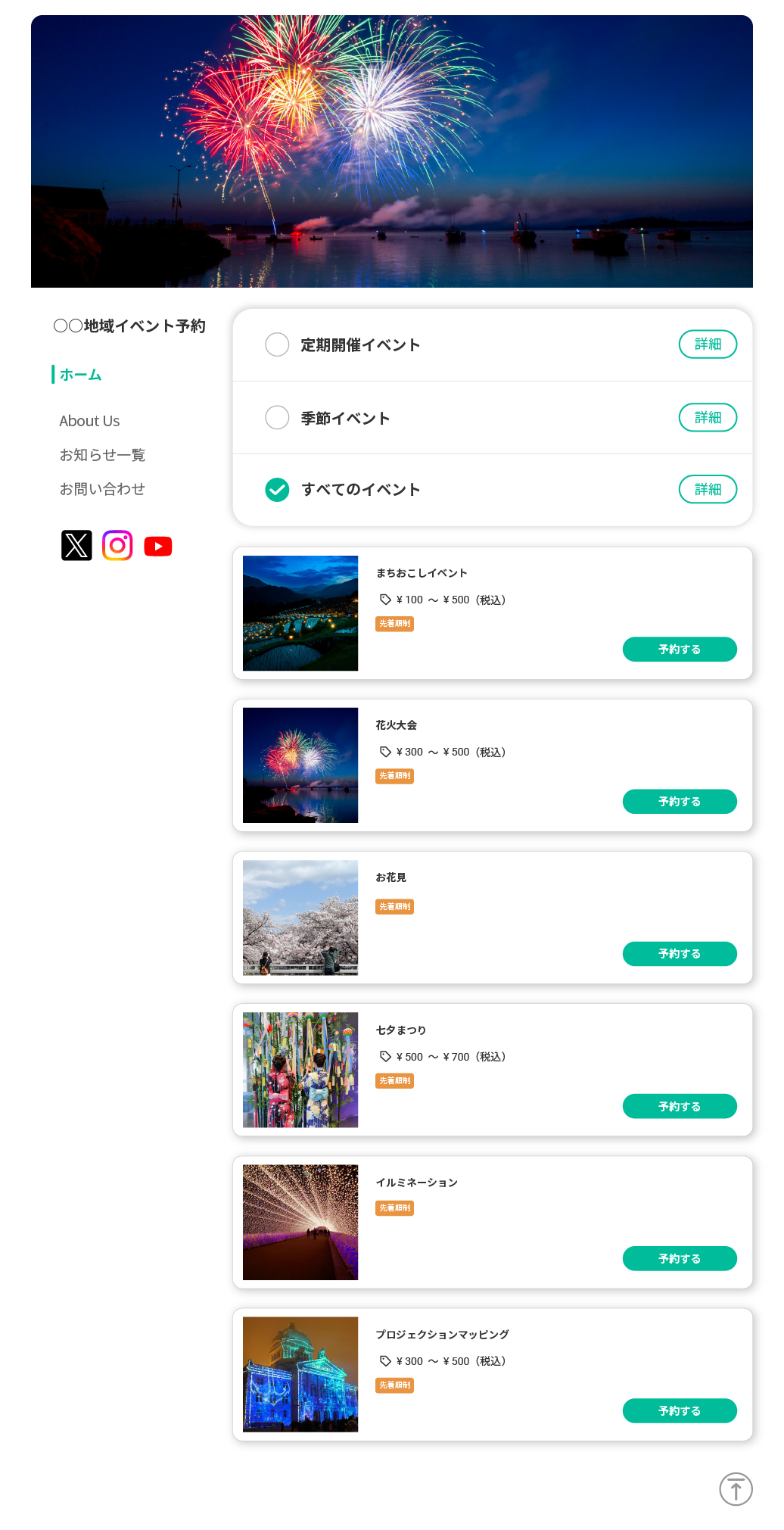View 詳細 for 定期開催イベント

tap(708, 344)
